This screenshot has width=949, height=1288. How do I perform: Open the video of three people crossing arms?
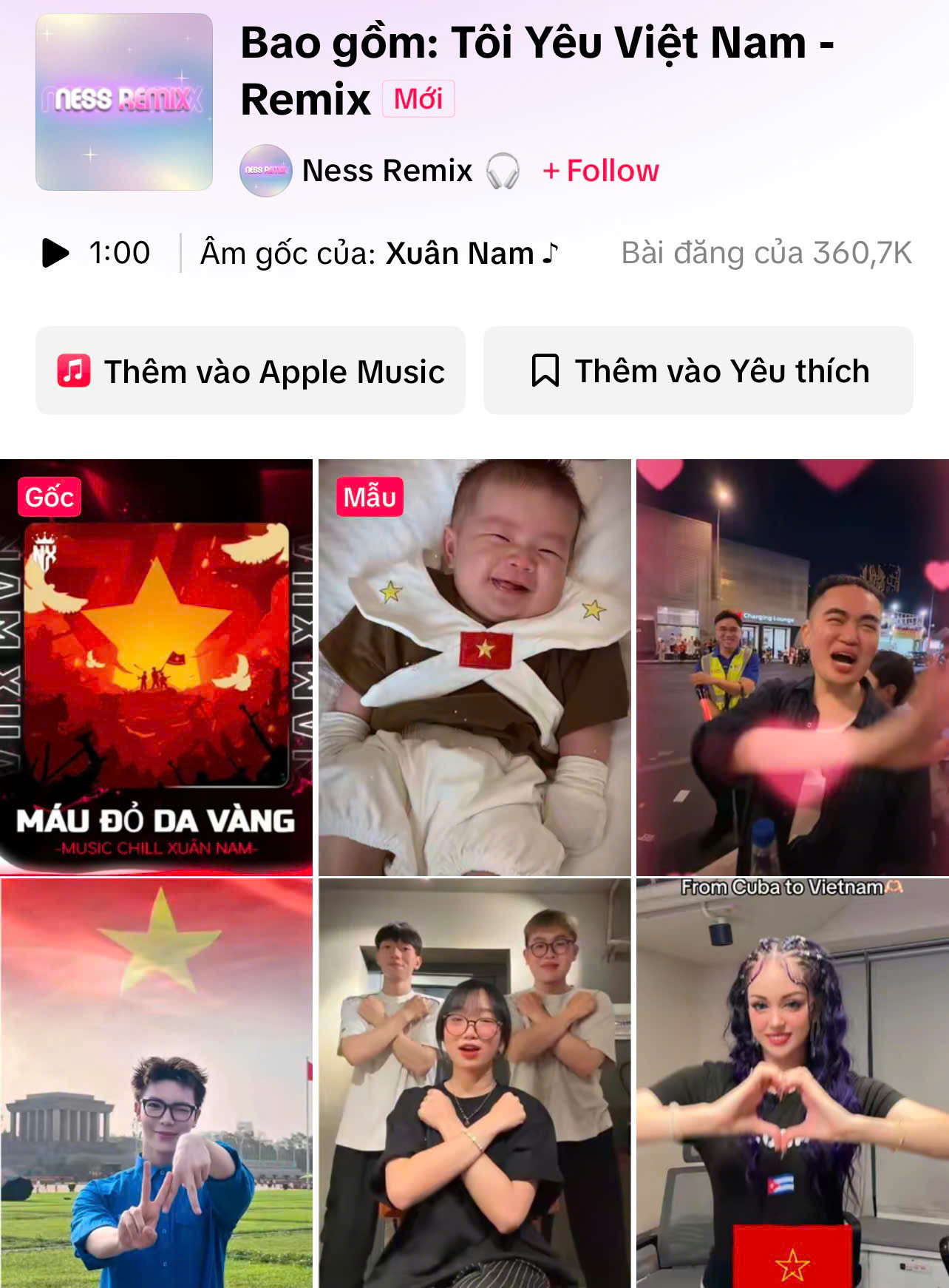[475, 1083]
